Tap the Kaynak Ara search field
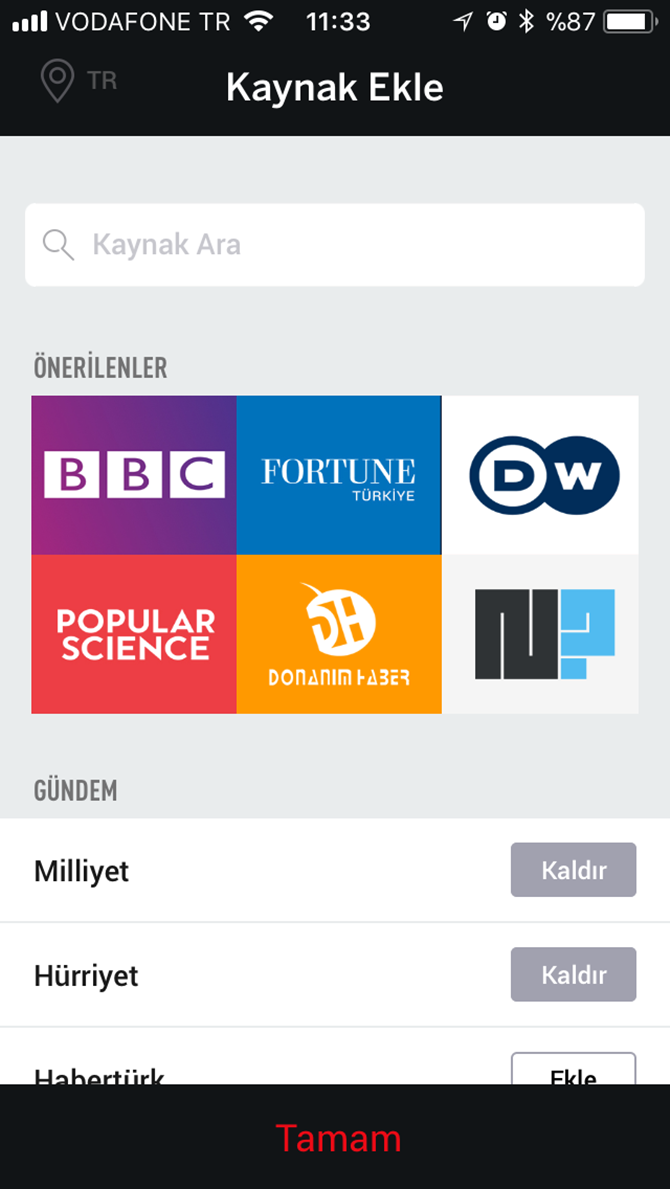 click(335, 245)
